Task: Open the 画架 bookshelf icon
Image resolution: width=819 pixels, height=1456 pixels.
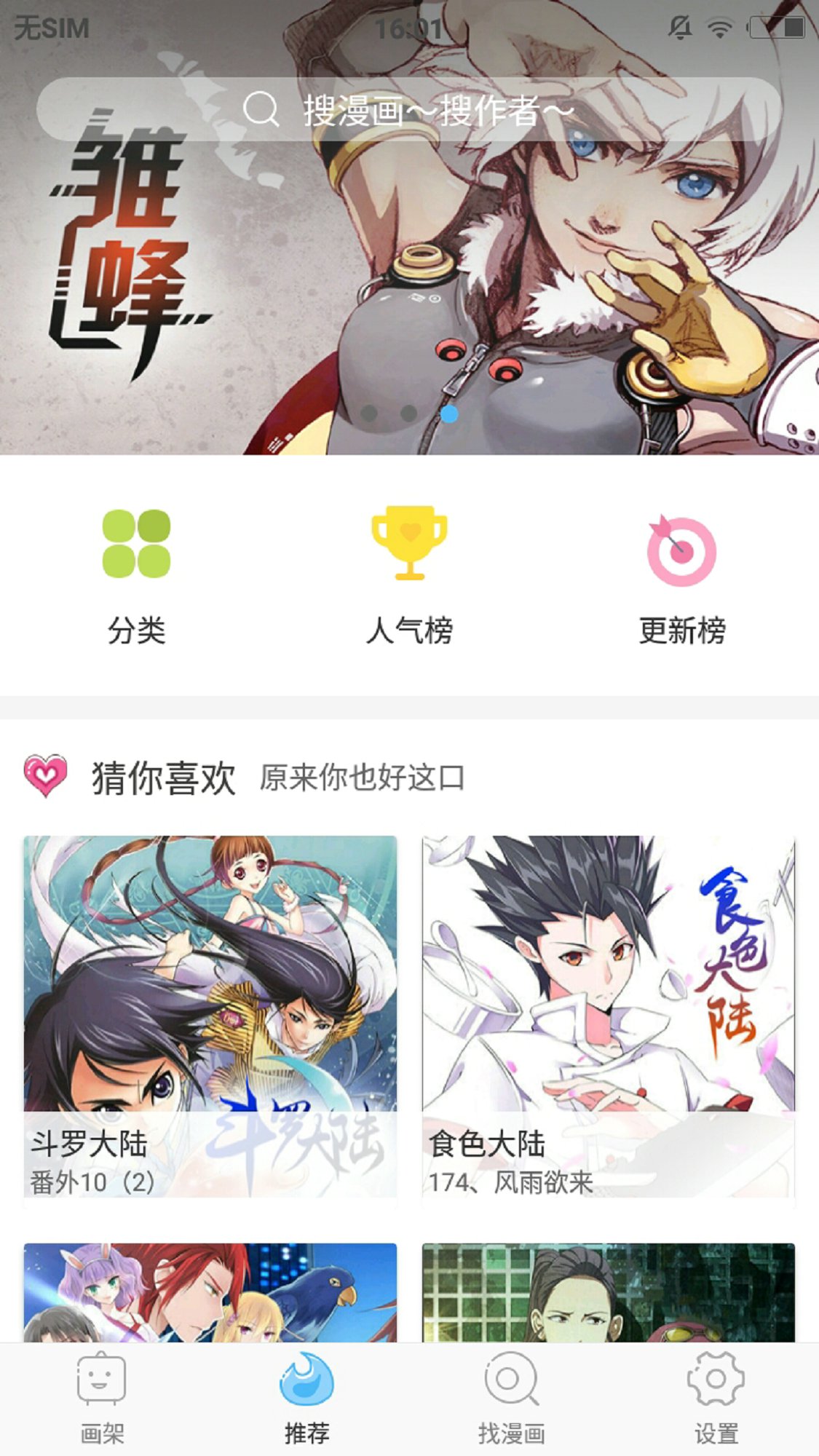Action: [x=102, y=1378]
